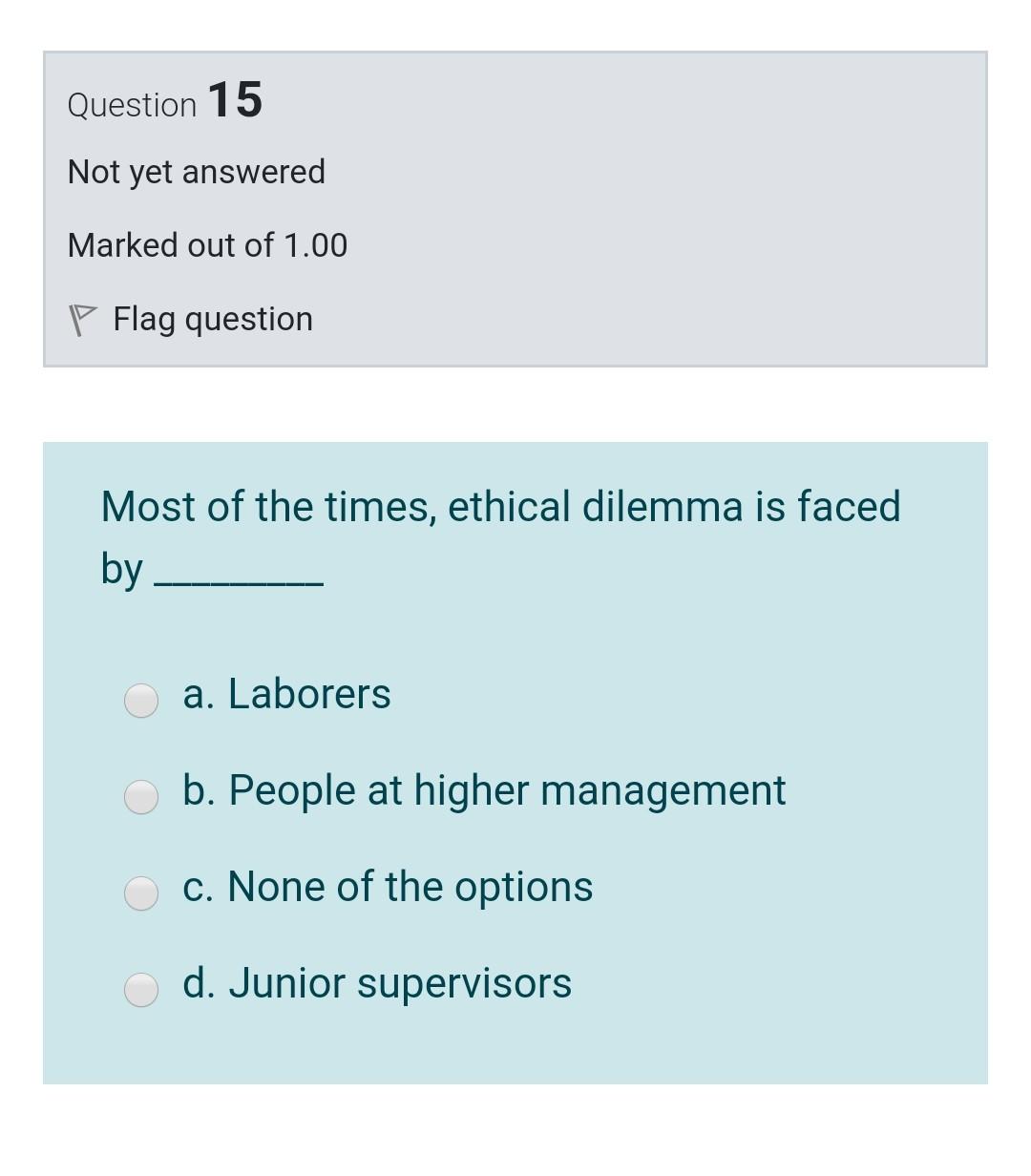The height and width of the screenshot is (1176, 1031).
Task: Click the Not yet answered status text
Action: (196, 172)
